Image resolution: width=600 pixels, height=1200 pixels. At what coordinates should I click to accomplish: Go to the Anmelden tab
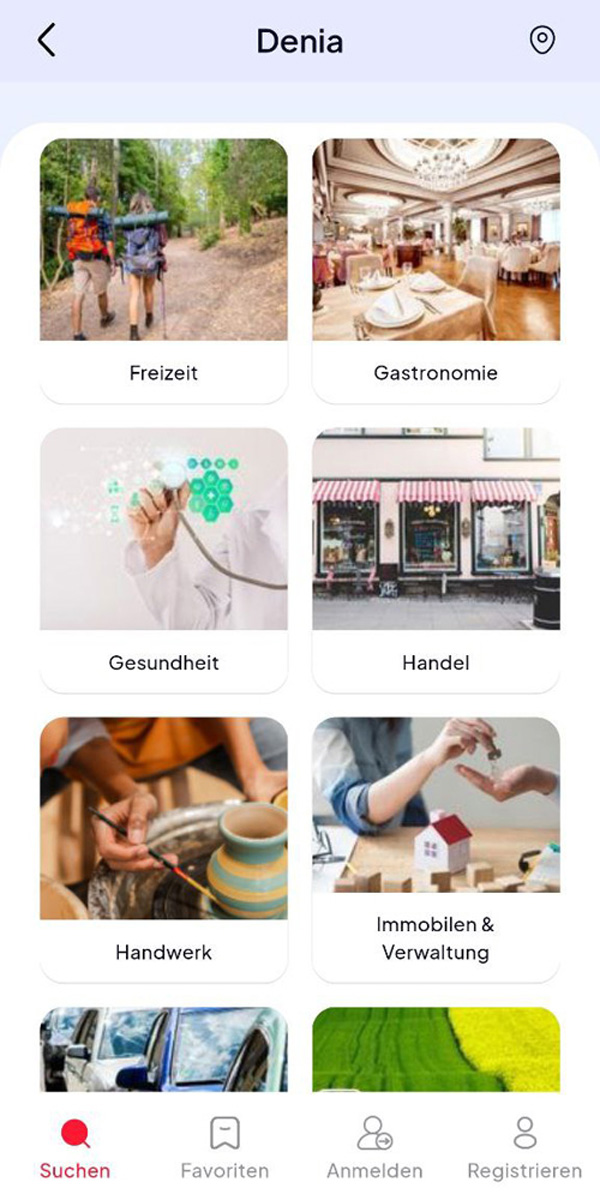[x=375, y=1148]
